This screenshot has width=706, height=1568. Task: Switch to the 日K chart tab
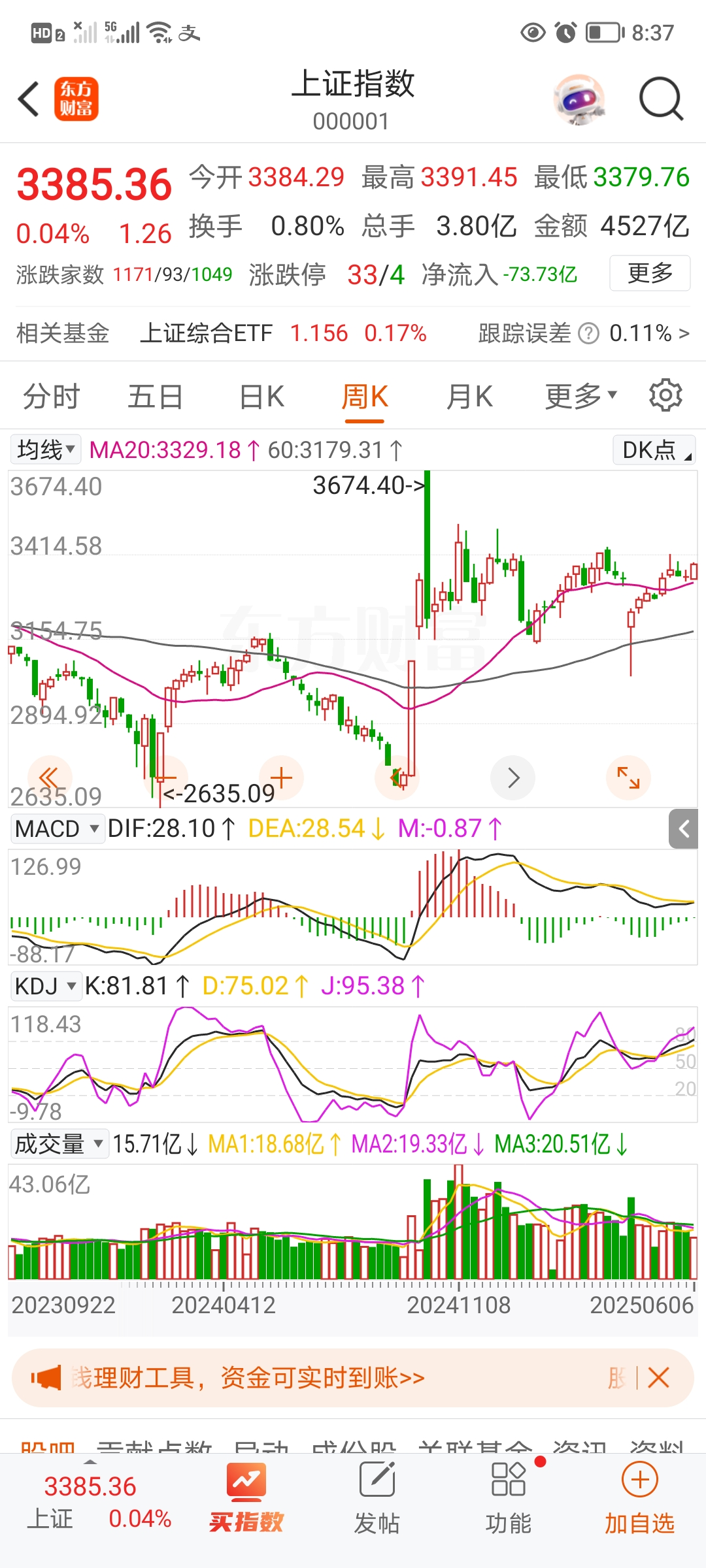tap(261, 397)
